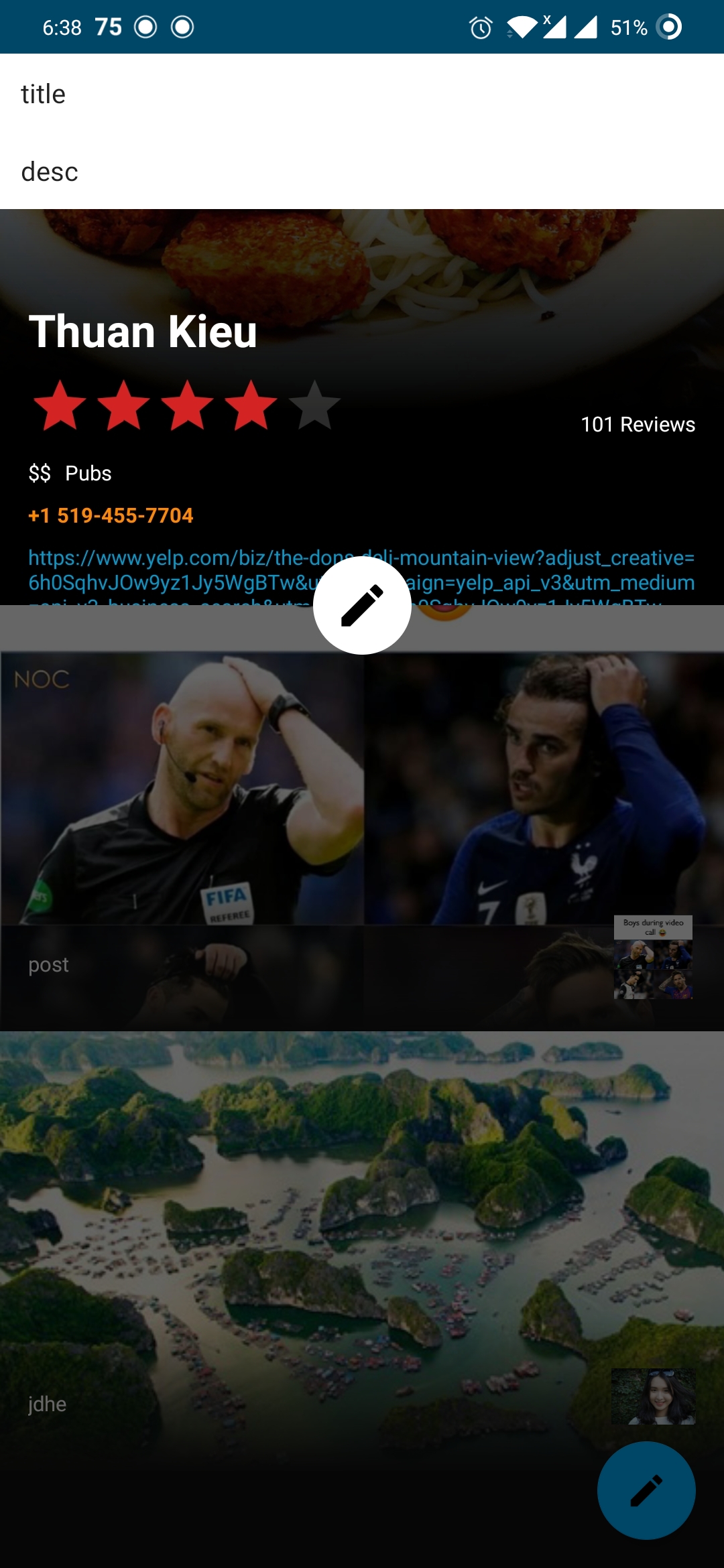Tap the woman's avatar on jdhe post
This screenshot has height=1568, width=724.
point(653,1396)
